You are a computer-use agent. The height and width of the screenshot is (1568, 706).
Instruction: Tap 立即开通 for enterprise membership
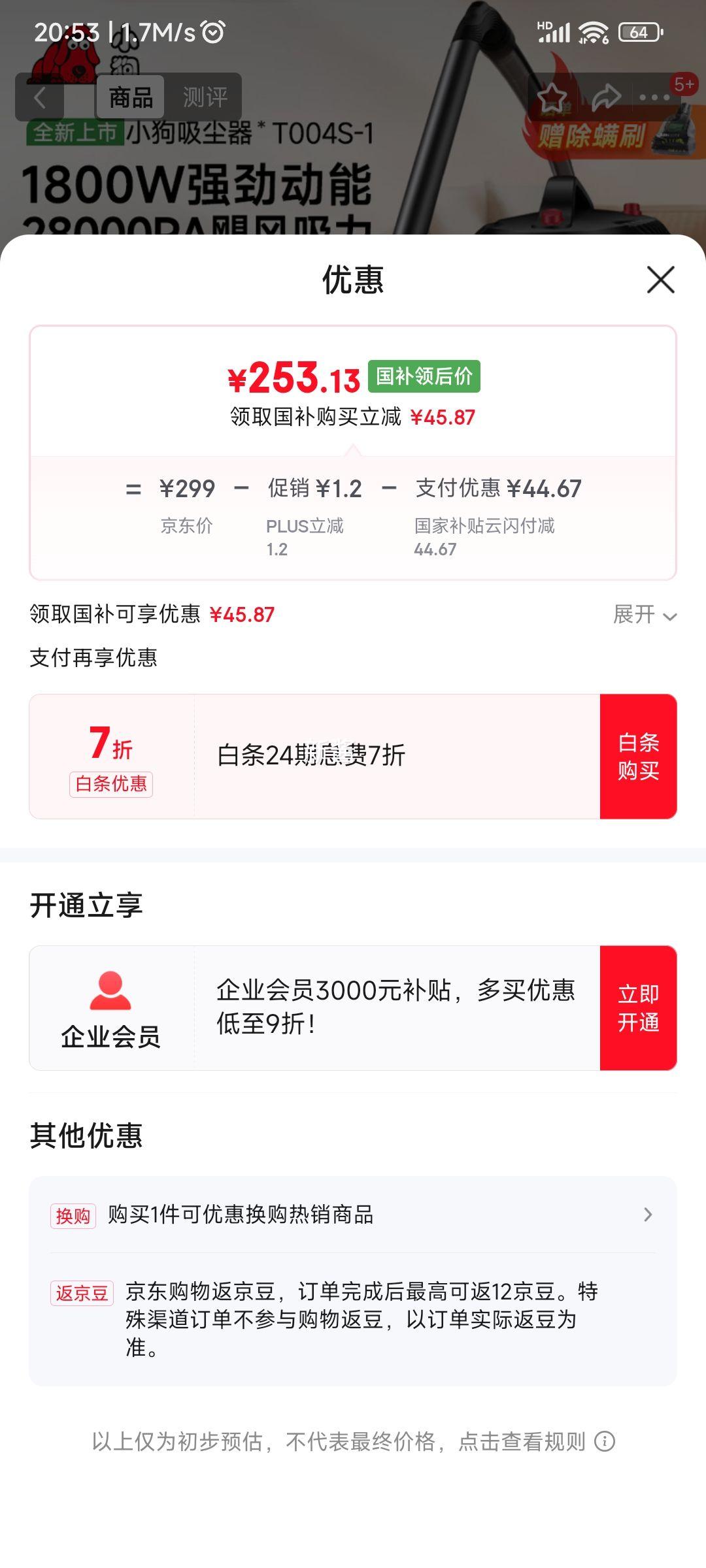(x=638, y=1007)
